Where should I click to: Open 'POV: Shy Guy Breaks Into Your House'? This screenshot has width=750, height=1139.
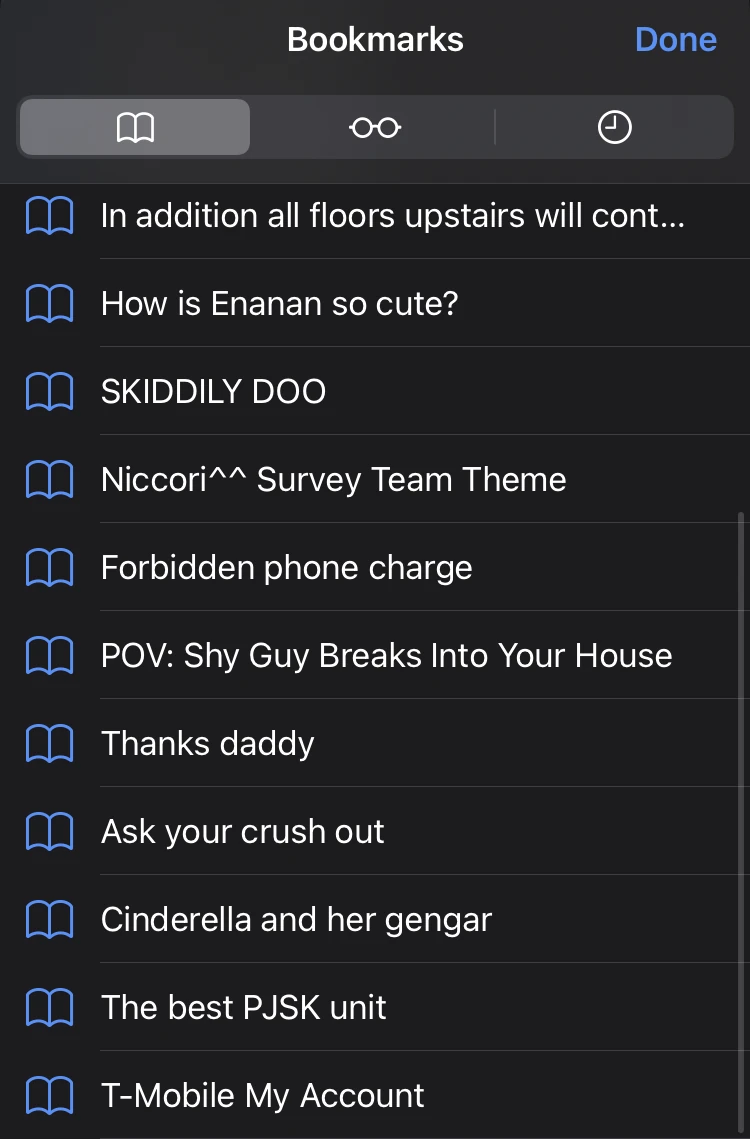click(386, 655)
